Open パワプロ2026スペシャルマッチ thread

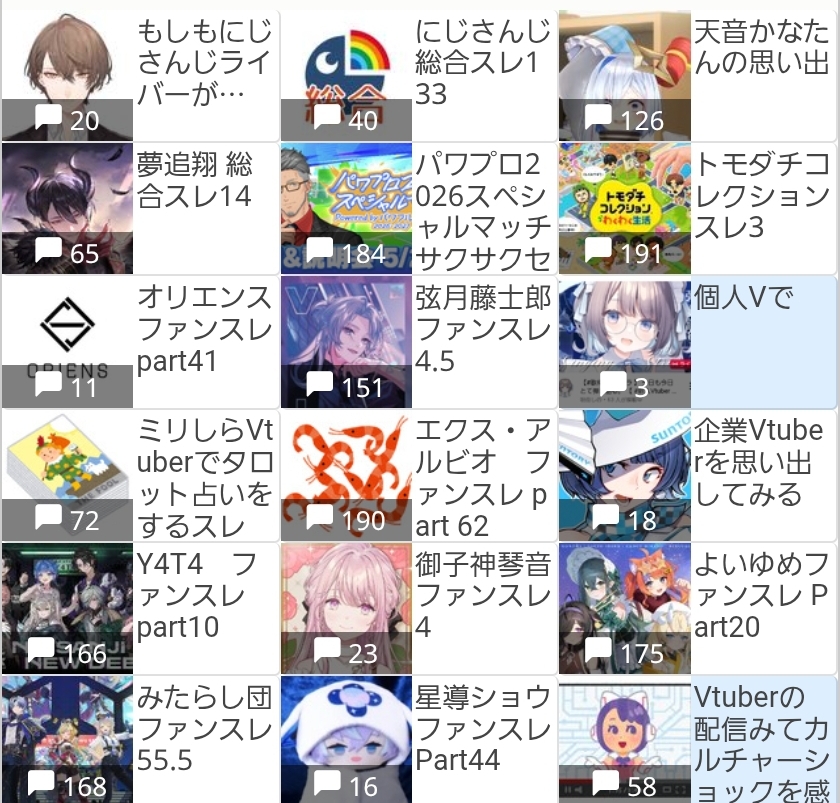pyautogui.click(x=418, y=208)
